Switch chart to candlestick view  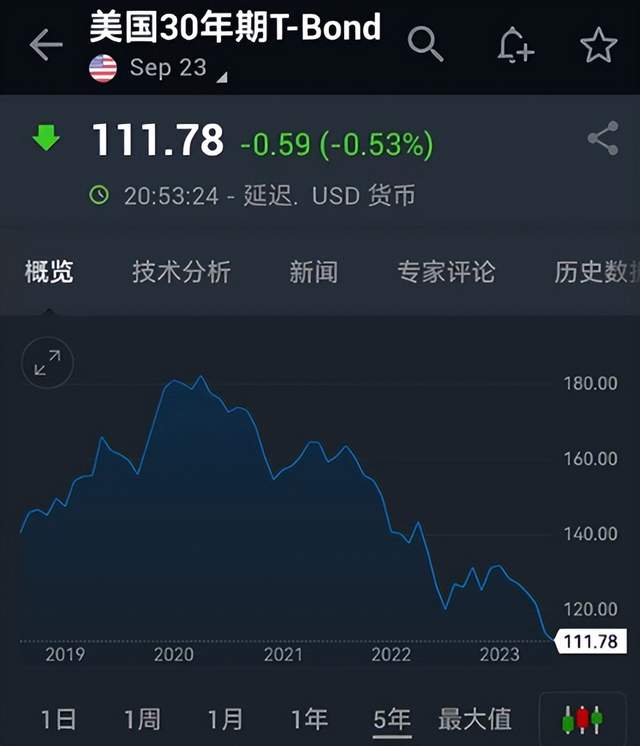click(x=583, y=719)
